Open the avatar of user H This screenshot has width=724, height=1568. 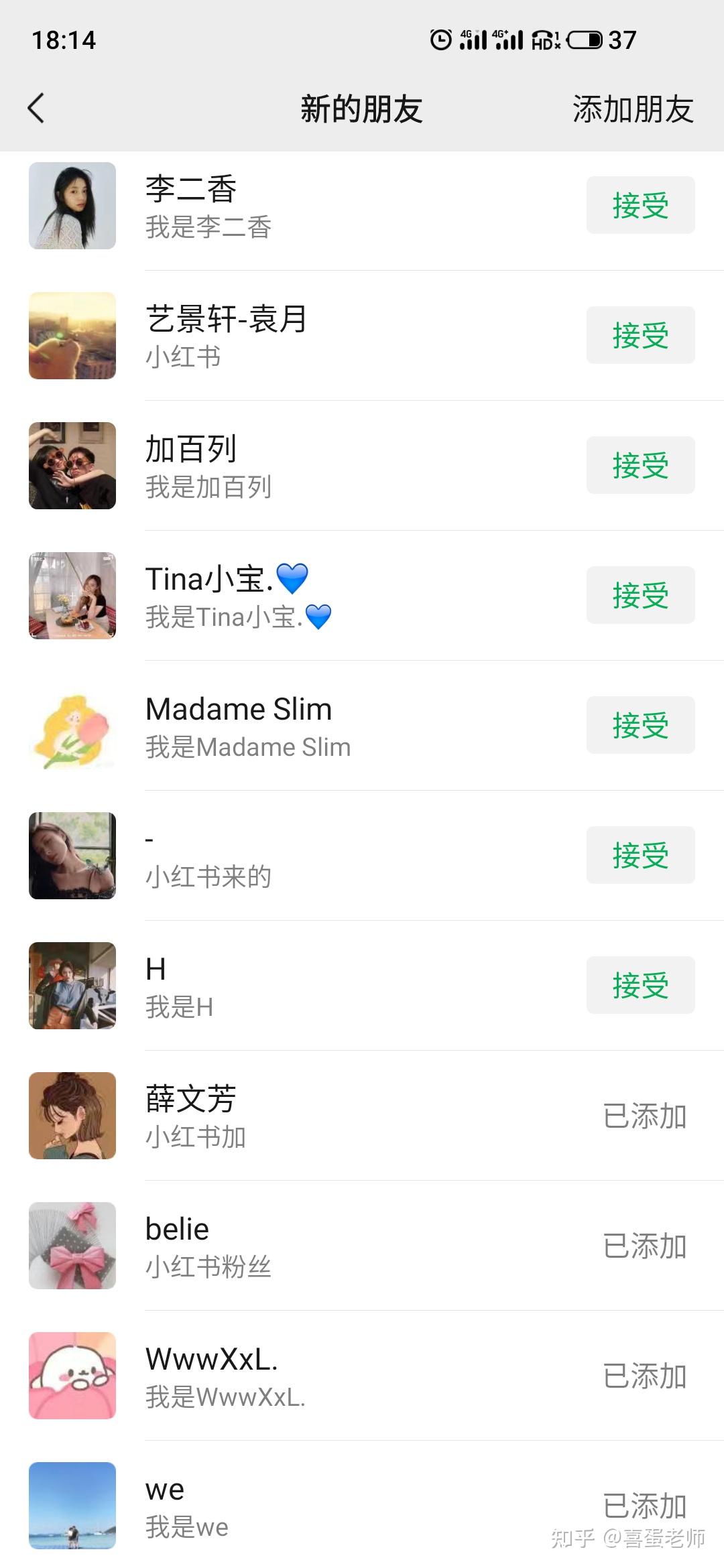72,985
